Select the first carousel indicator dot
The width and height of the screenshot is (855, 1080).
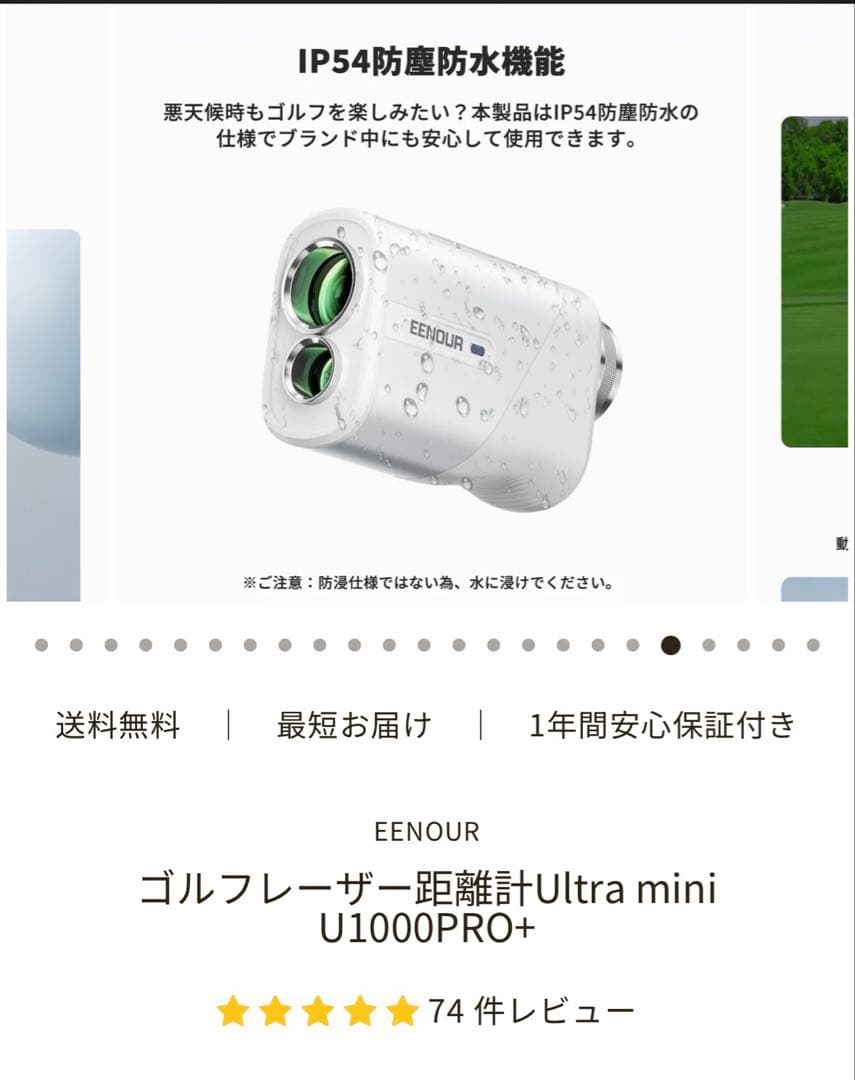pyautogui.click(x=40, y=645)
